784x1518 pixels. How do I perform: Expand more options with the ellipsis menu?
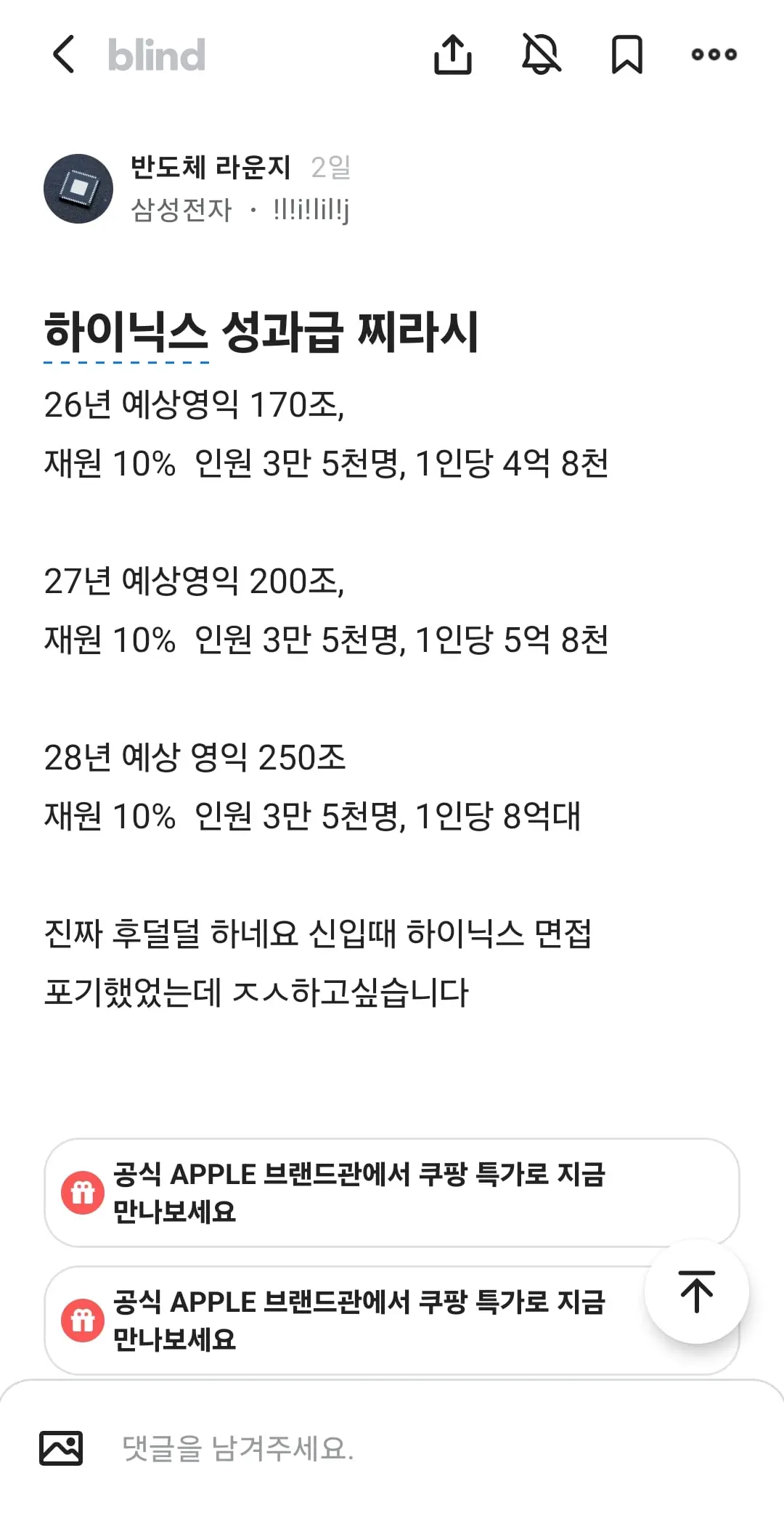pyautogui.click(x=714, y=54)
